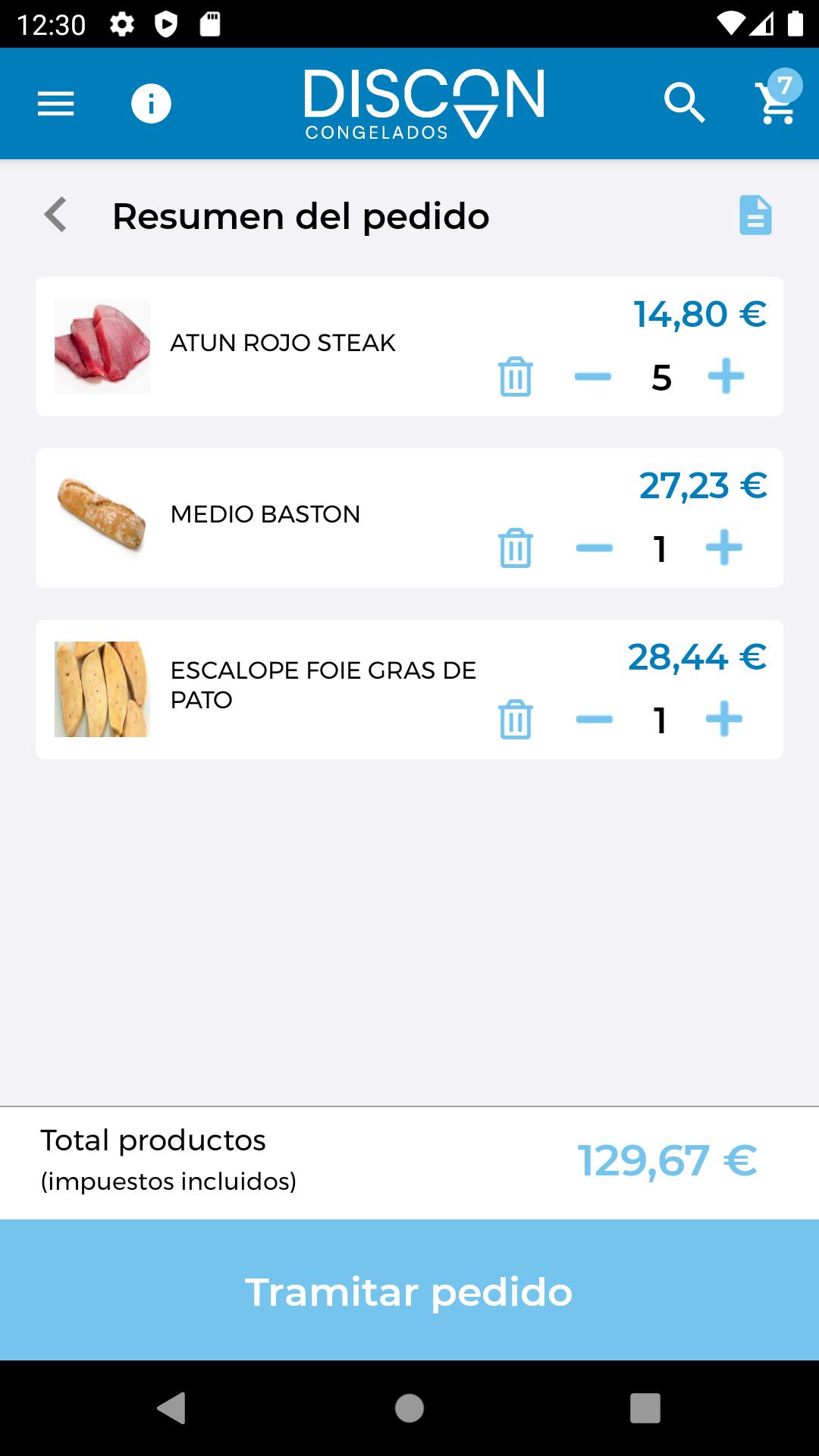Increase ATUN ROJO STEAK quantity
The image size is (819, 1456).
(x=726, y=376)
